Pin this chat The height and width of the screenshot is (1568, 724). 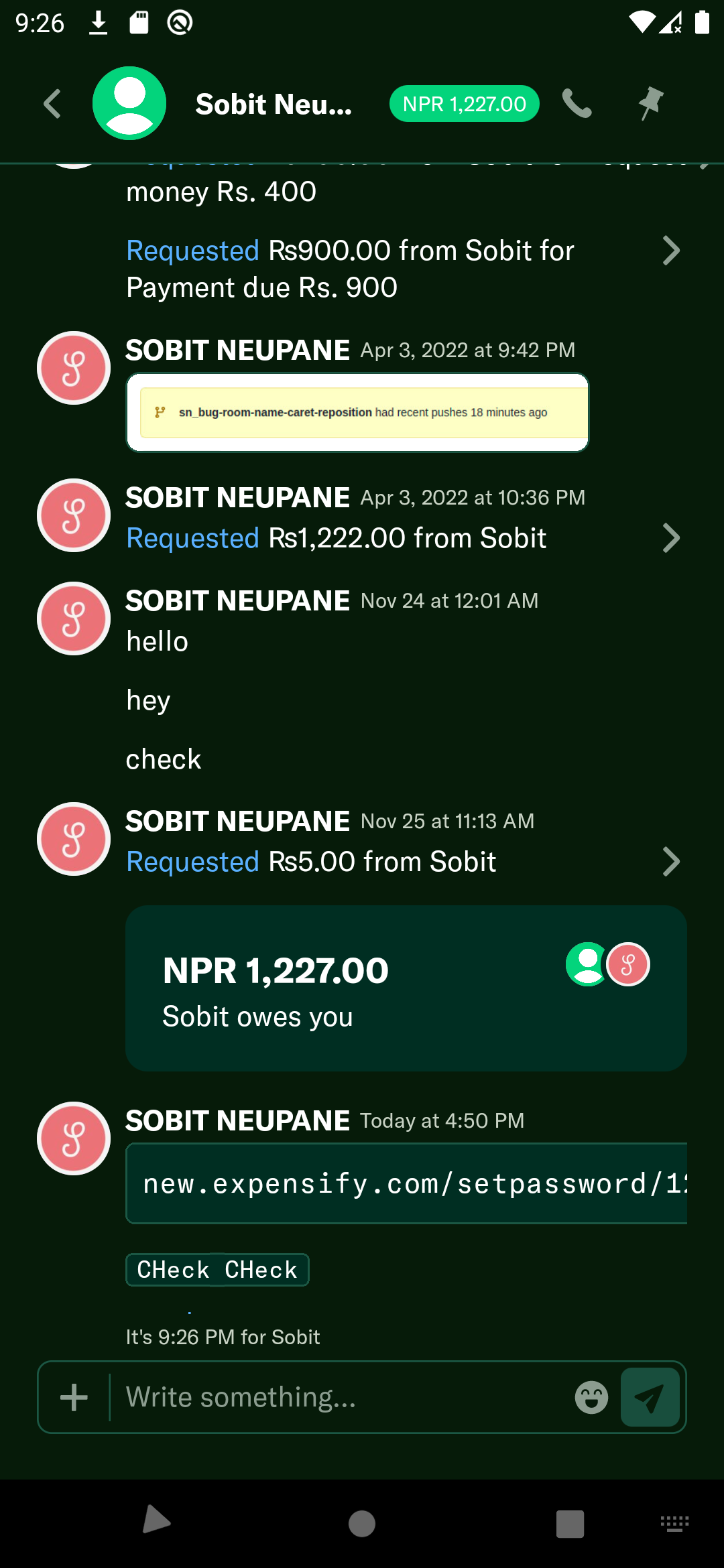coord(650,104)
